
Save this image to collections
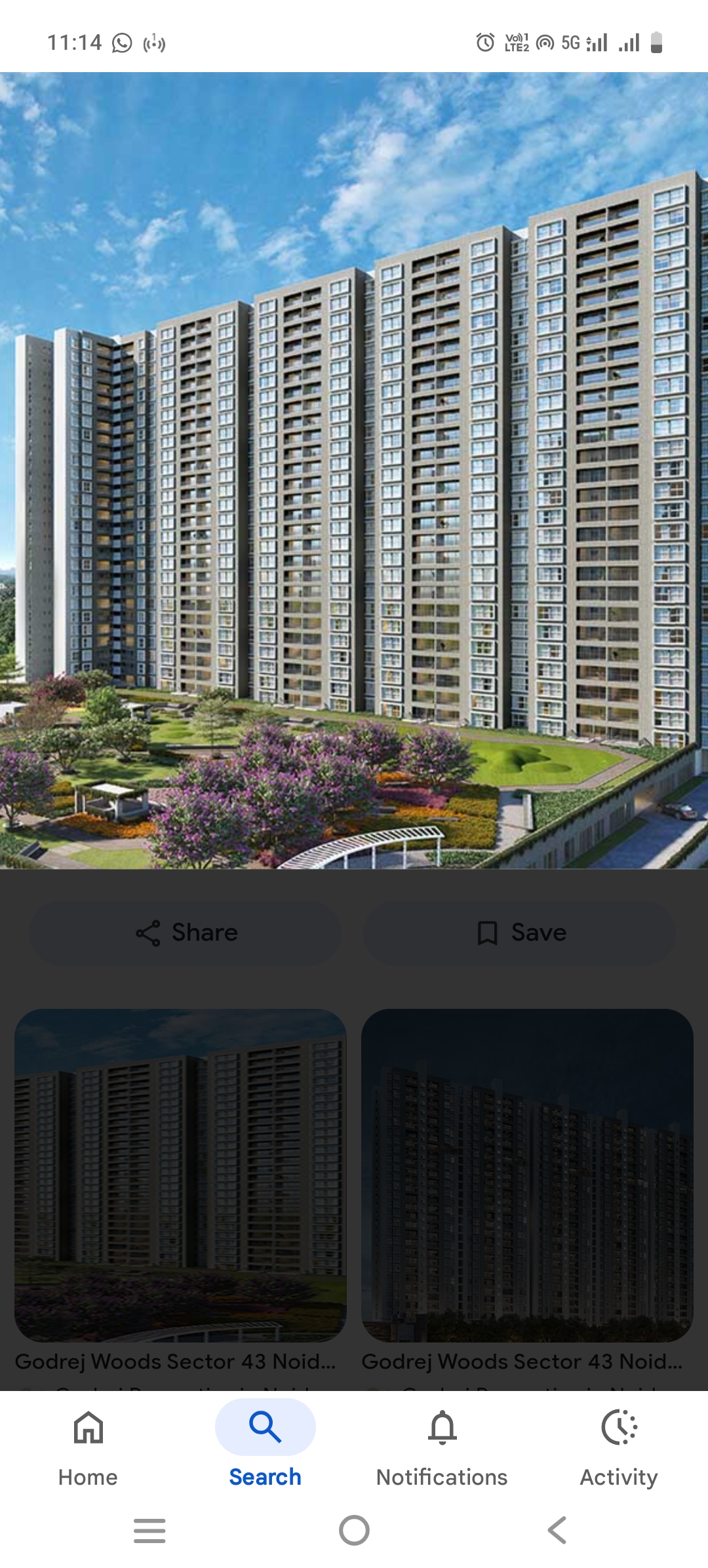[x=520, y=932]
